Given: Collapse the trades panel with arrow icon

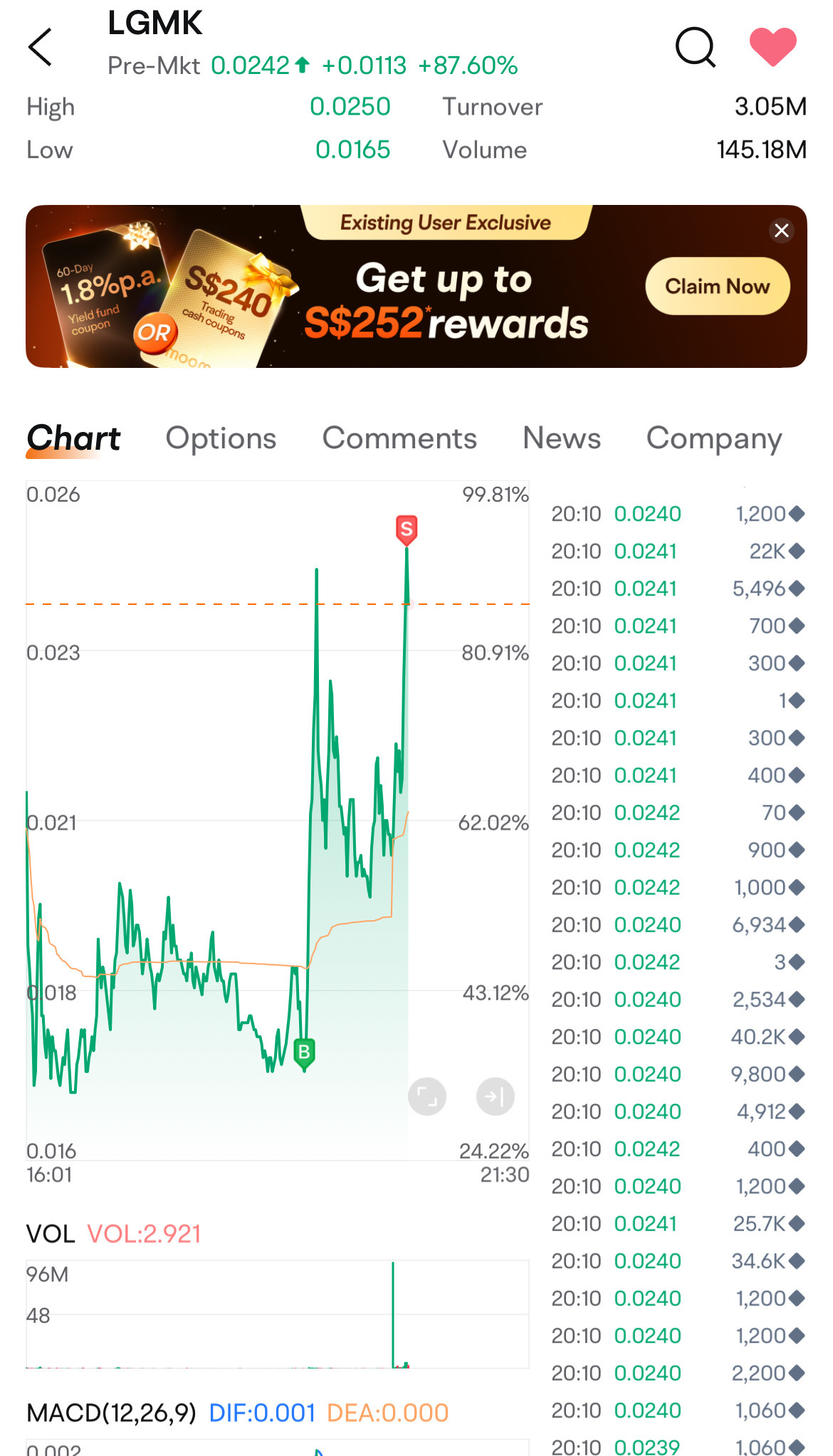Looking at the screenshot, I should (x=496, y=1097).
